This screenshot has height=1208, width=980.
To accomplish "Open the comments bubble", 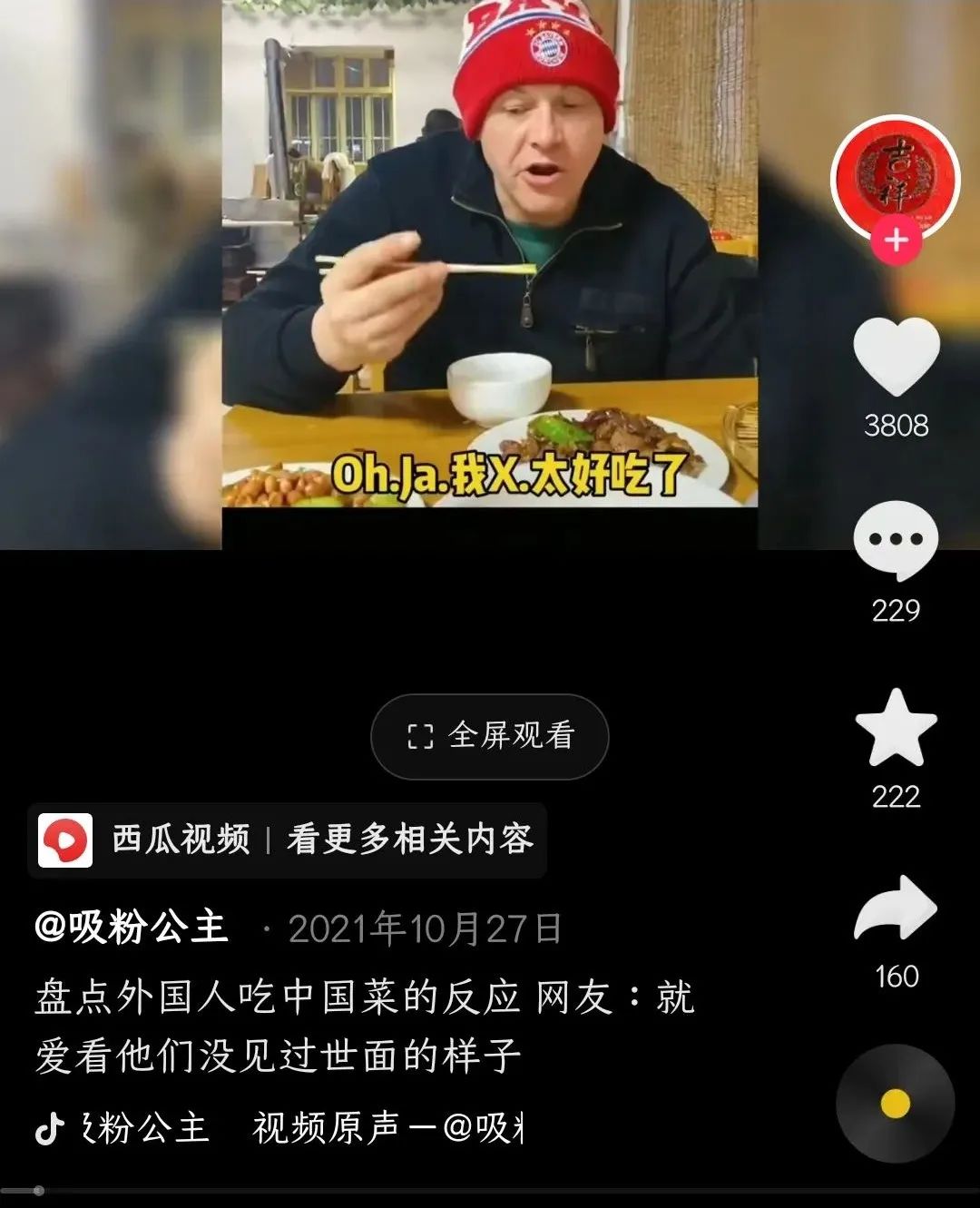I will pyautogui.click(x=896, y=541).
